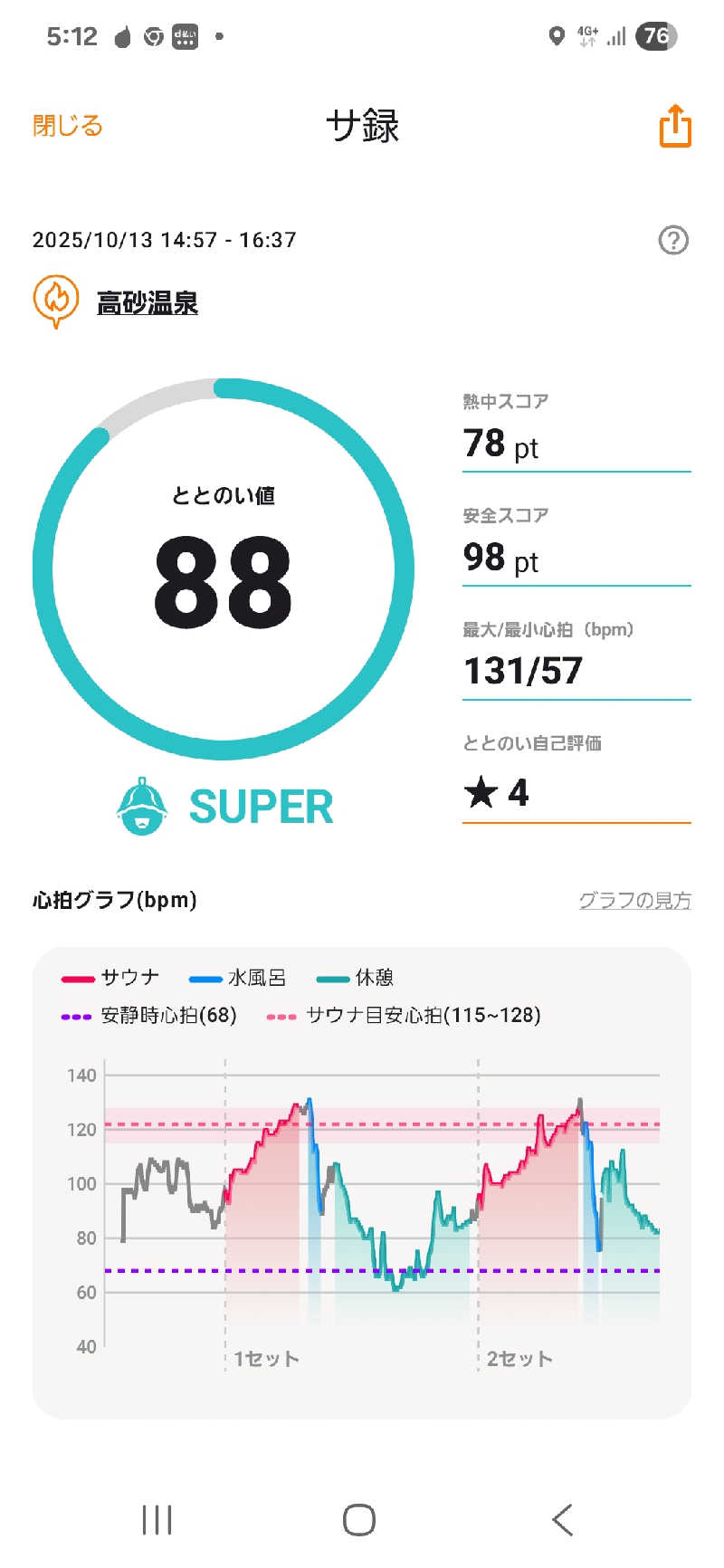Open the help question mark icon
This screenshot has width=724, height=1568.
tap(673, 240)
